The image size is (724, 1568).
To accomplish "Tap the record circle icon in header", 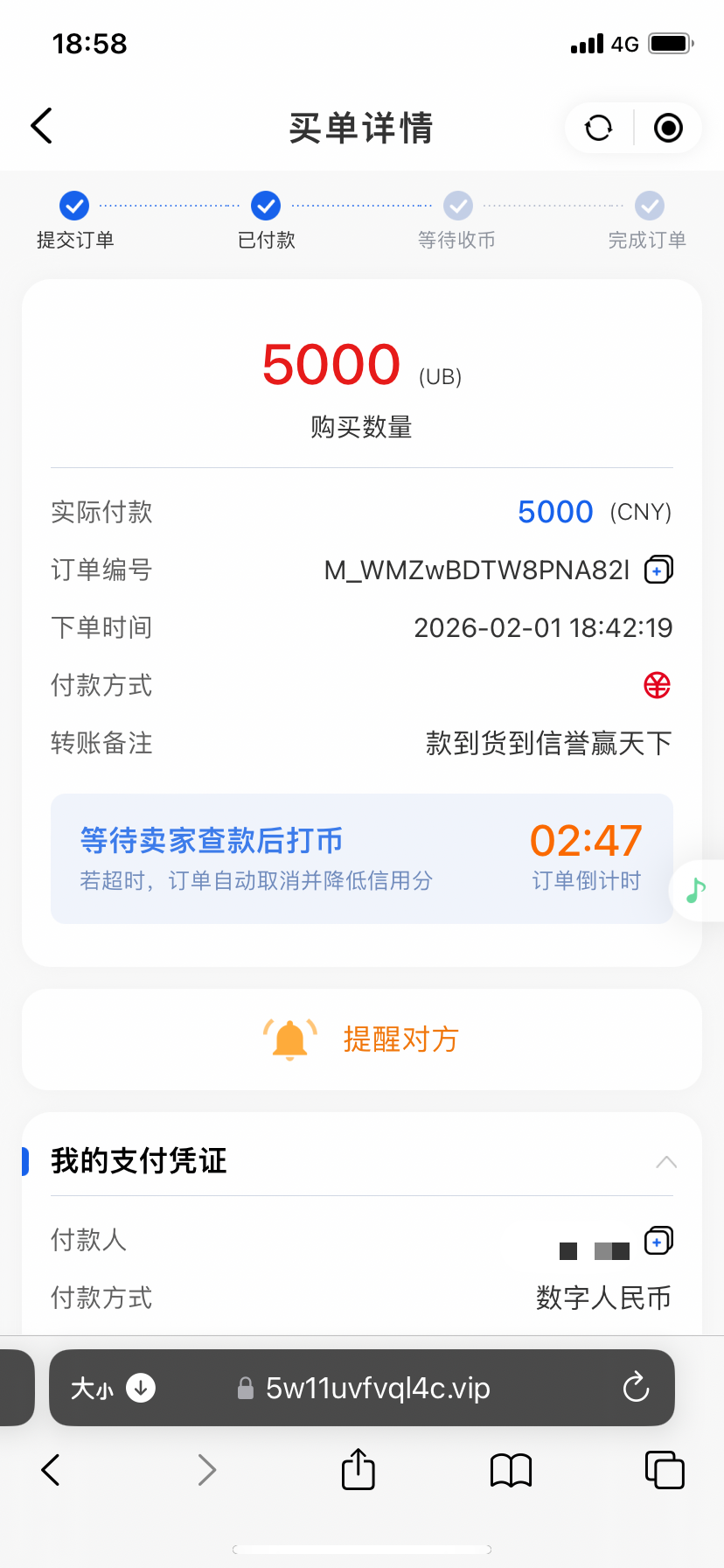I will click(668, 129).
